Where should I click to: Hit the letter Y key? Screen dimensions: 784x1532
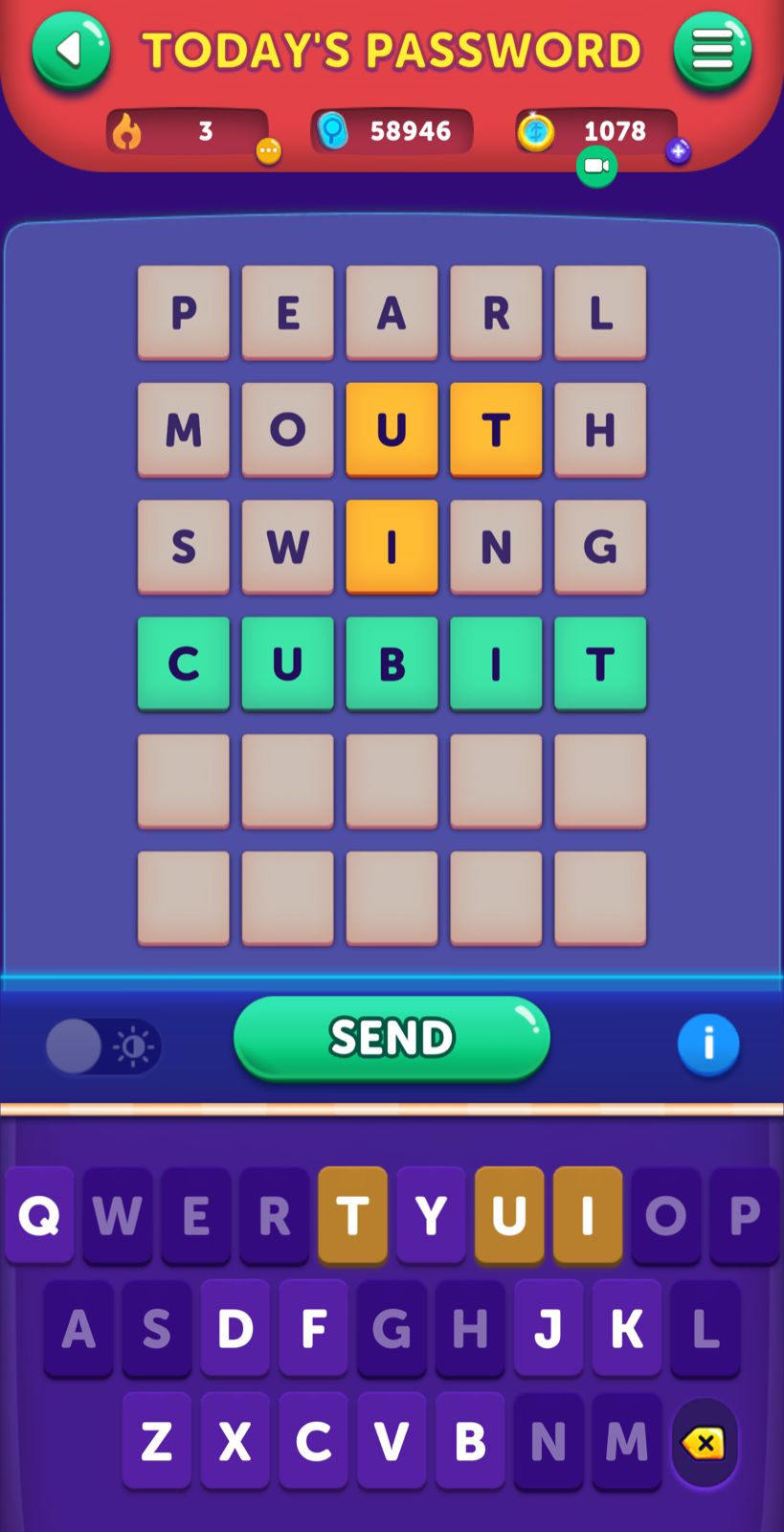431,1216
